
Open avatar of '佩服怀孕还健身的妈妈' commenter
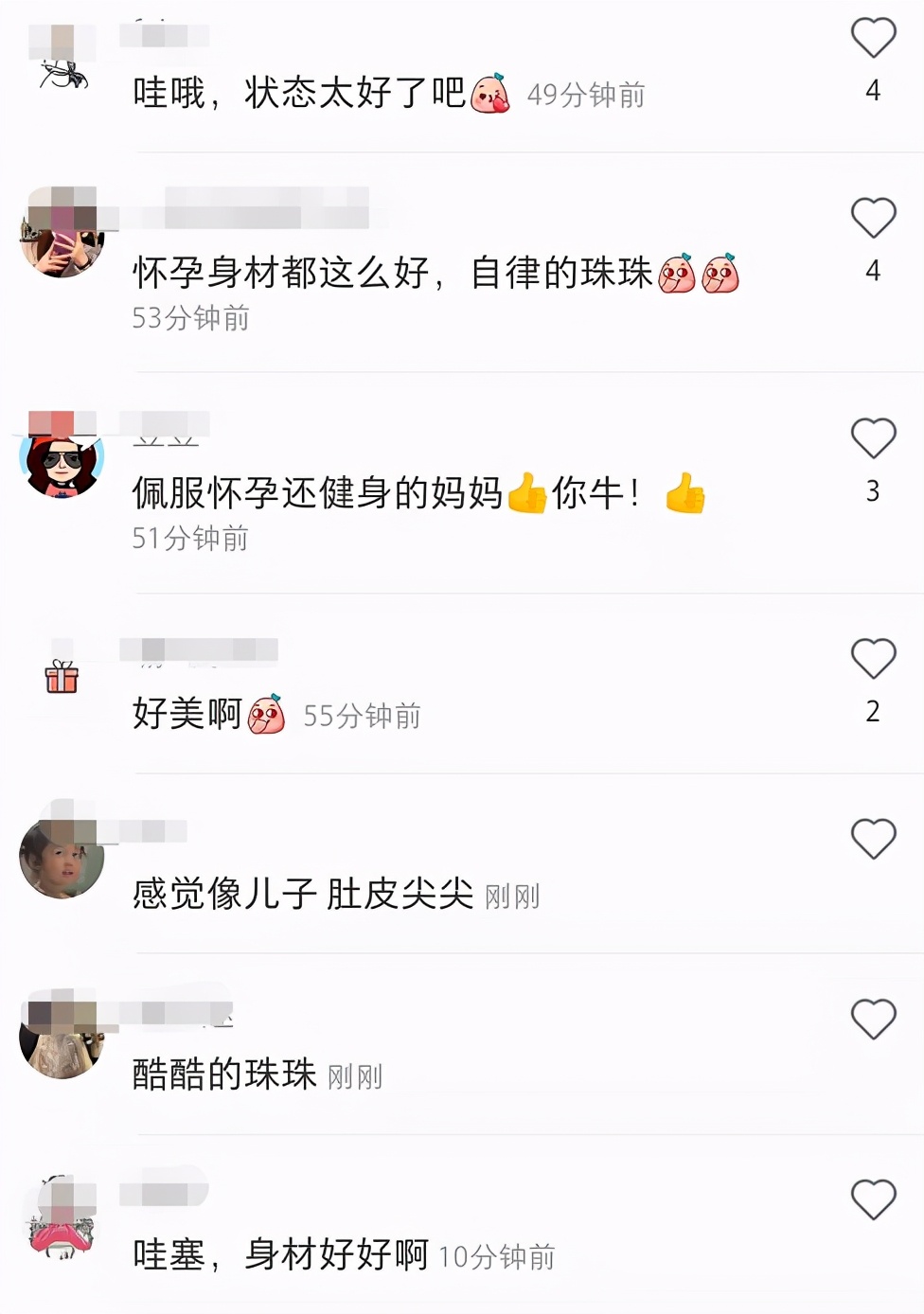coord(62,454)
